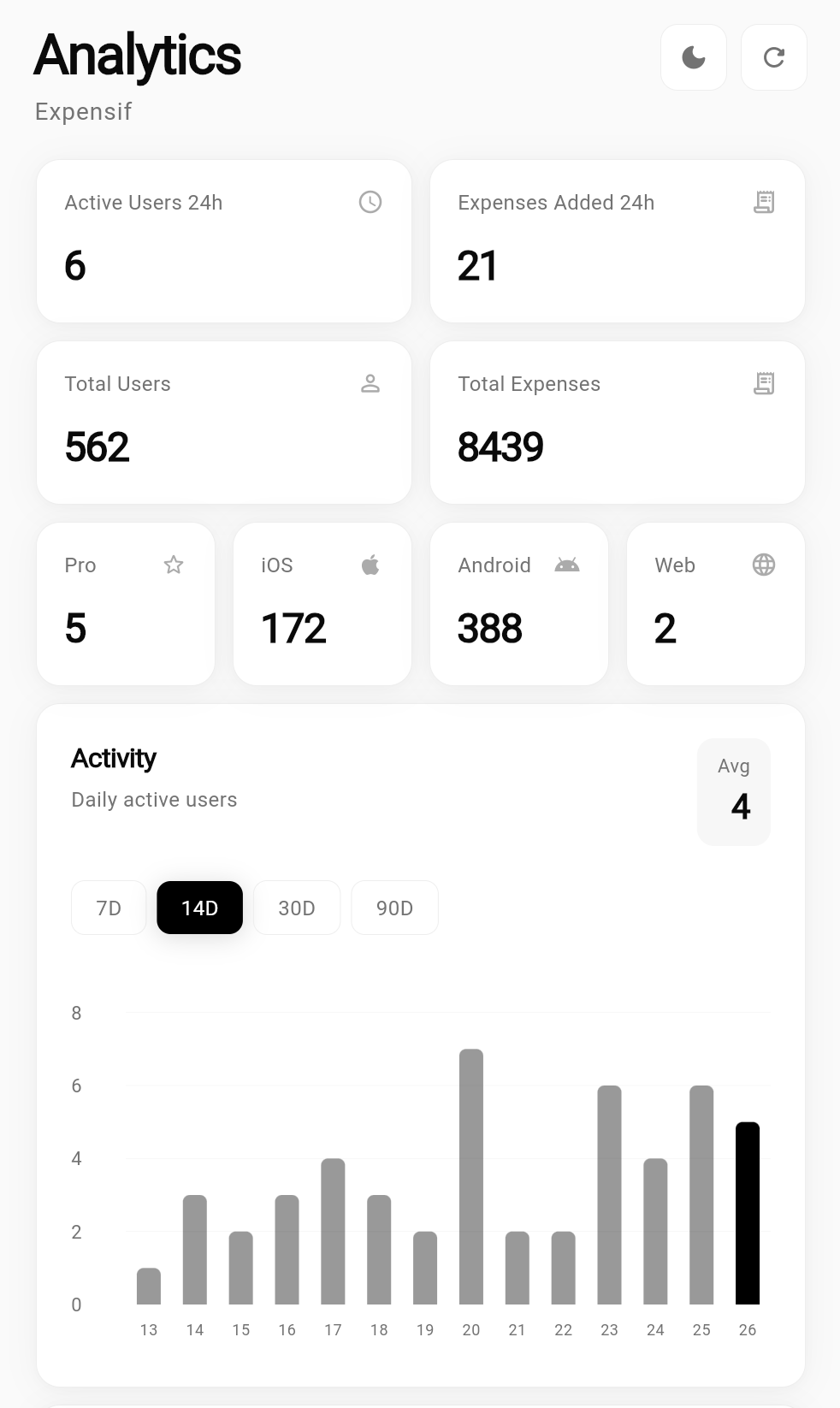Keep the 14D range selected
Viewport: 840px width, 1408px height.
199,908
